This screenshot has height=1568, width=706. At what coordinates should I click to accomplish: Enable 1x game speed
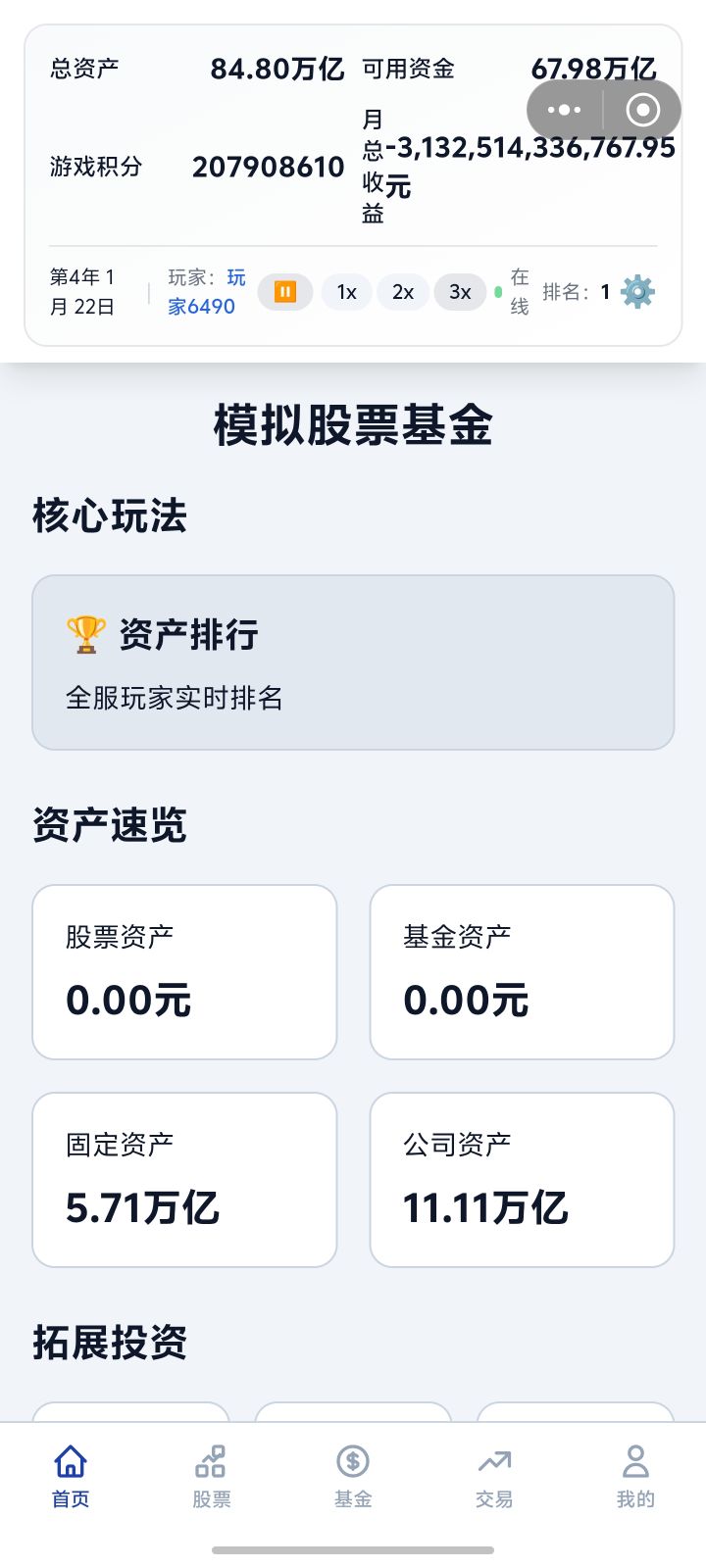point(345,291)
